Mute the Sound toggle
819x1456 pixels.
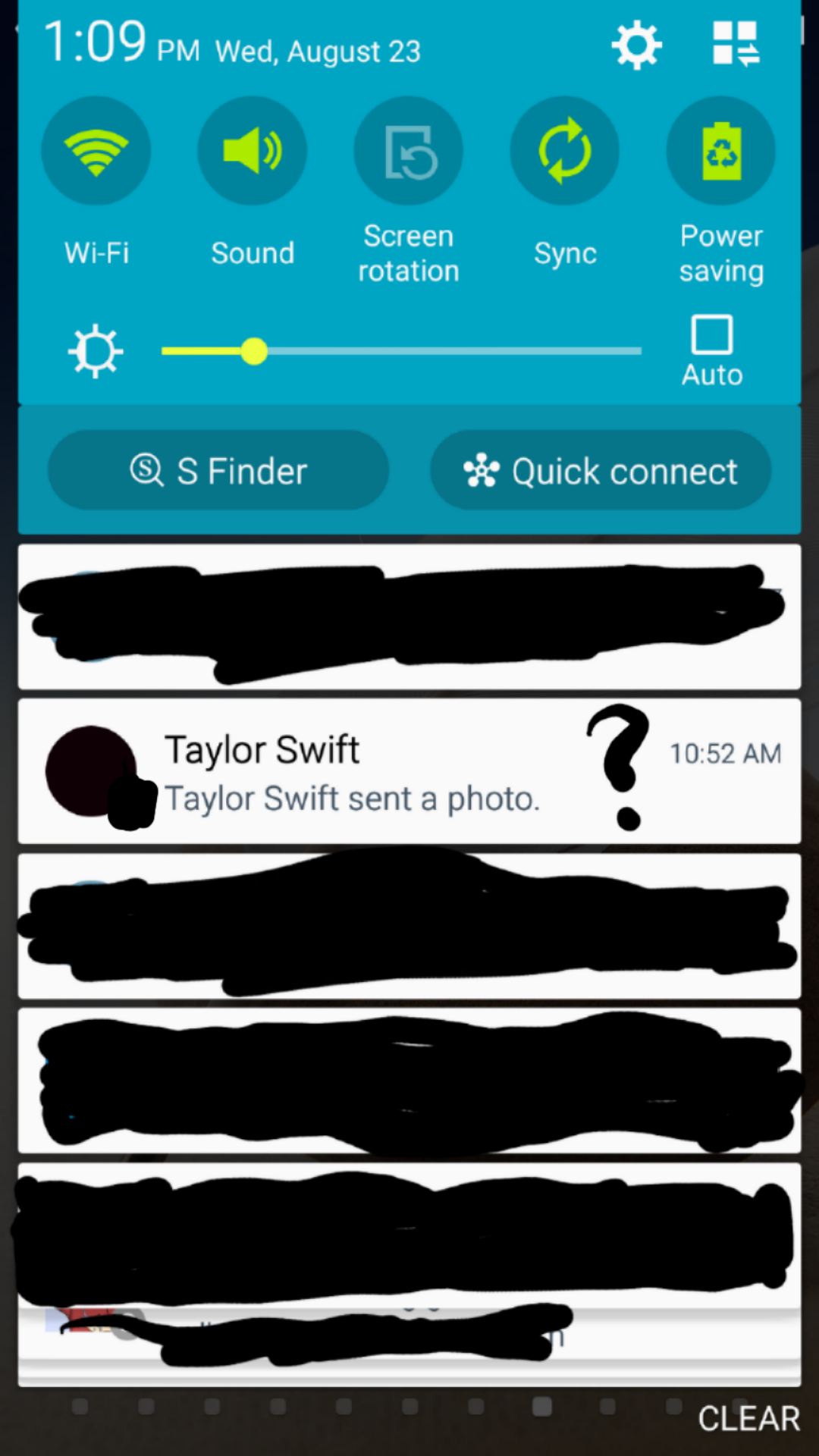tap(253, 152)
